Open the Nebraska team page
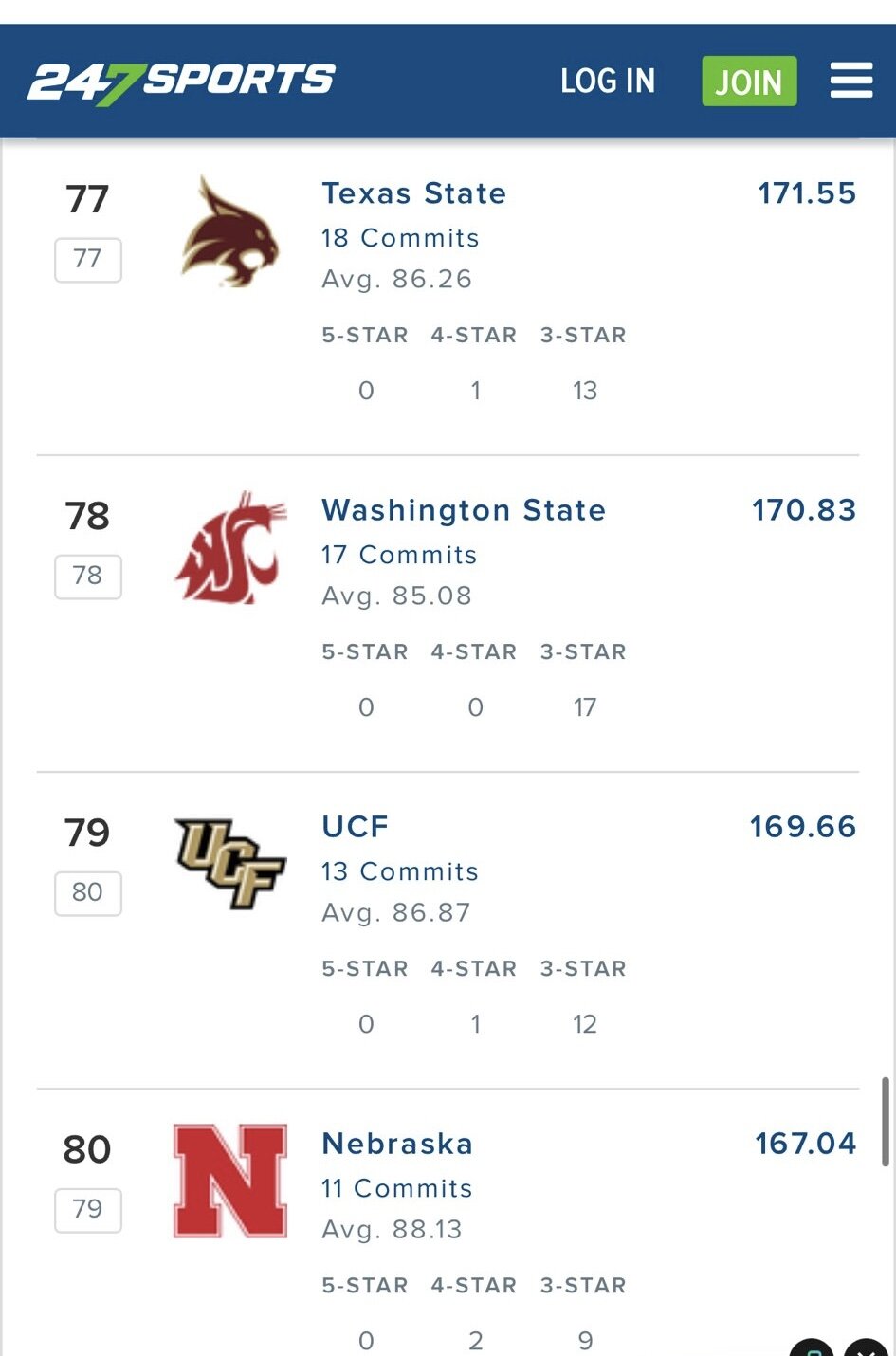Screen dimensions: 896x1356 (397, 1144)
